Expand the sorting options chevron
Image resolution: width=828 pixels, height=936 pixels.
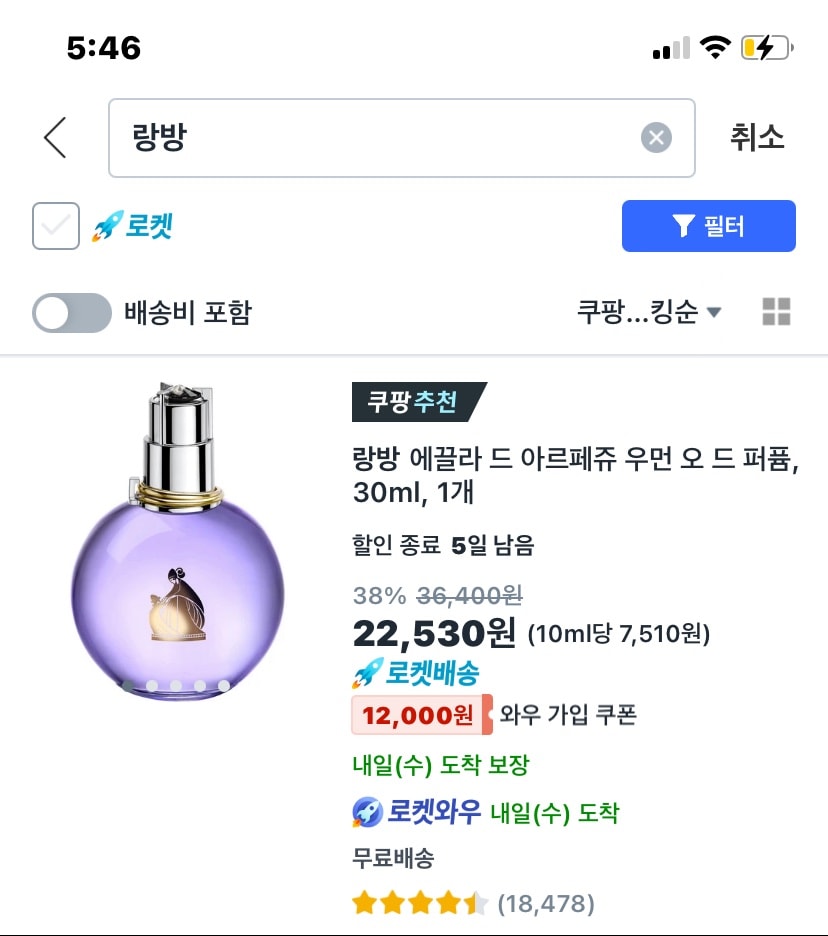[712, 311]
